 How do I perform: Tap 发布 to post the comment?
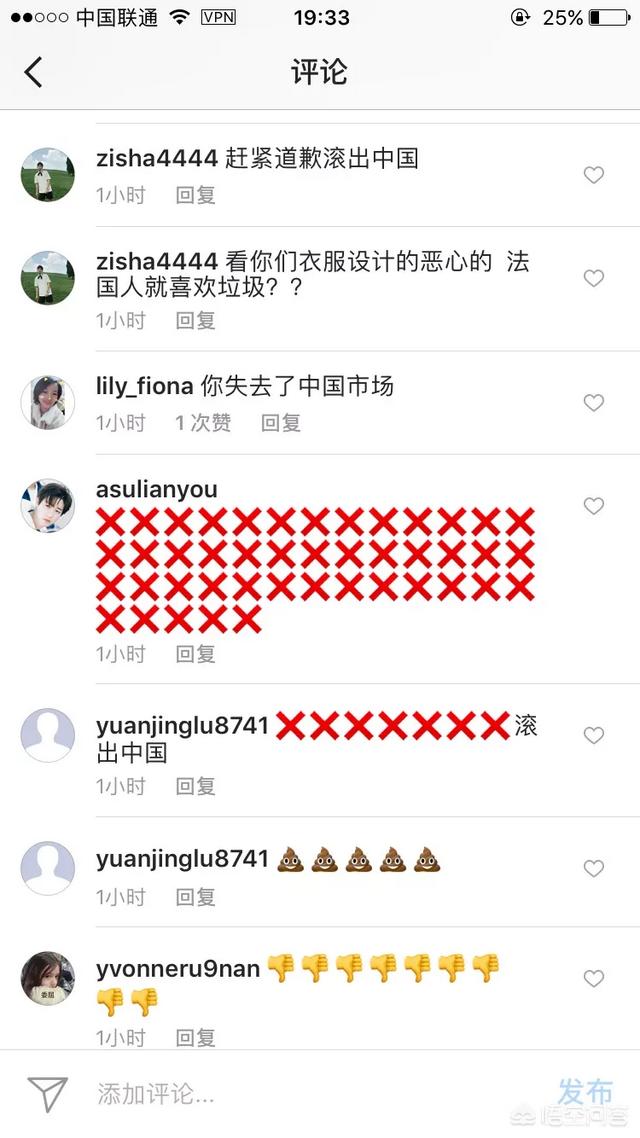(x=585, y=1090)
